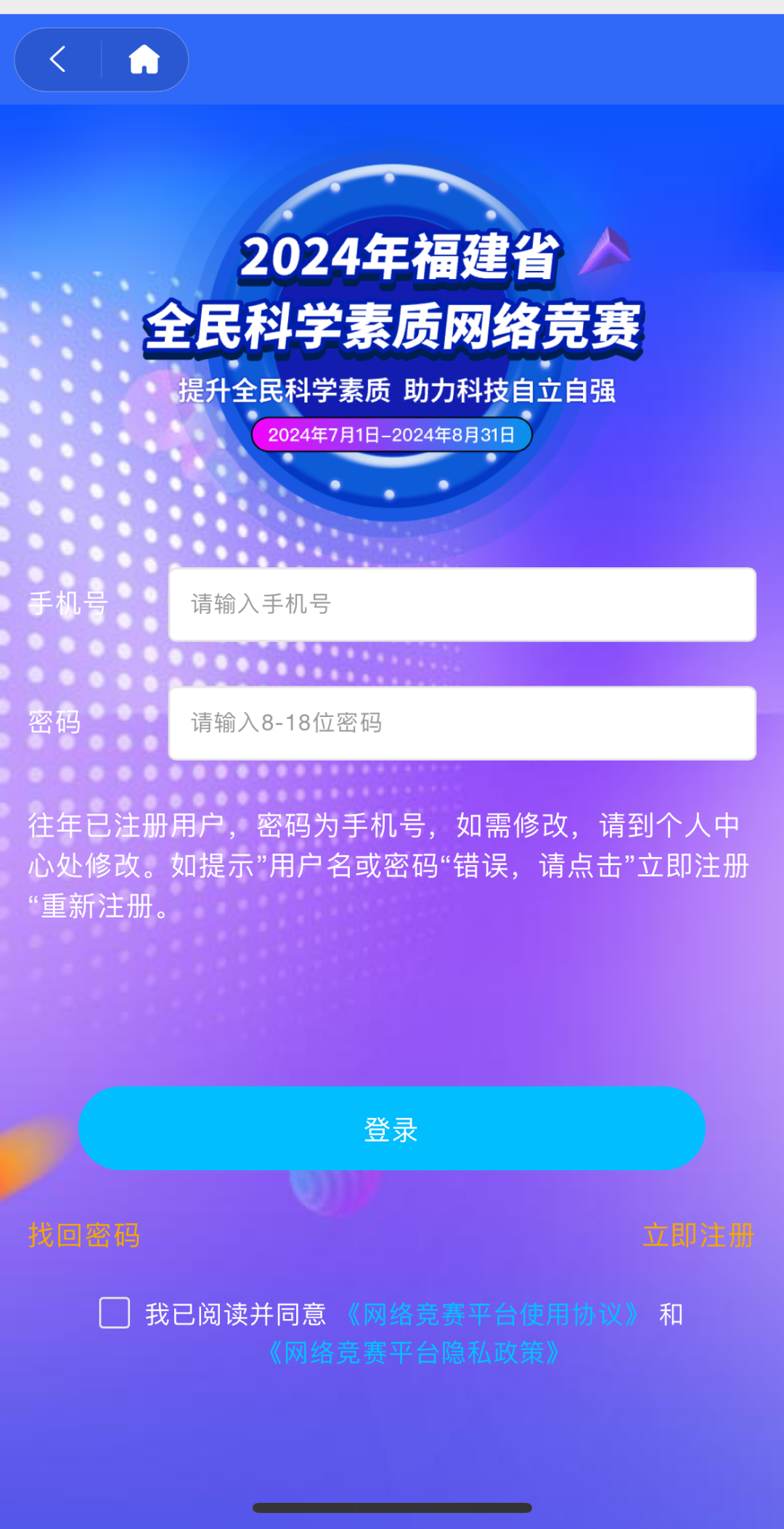Tap the back arrow icon

click(58, 60)
